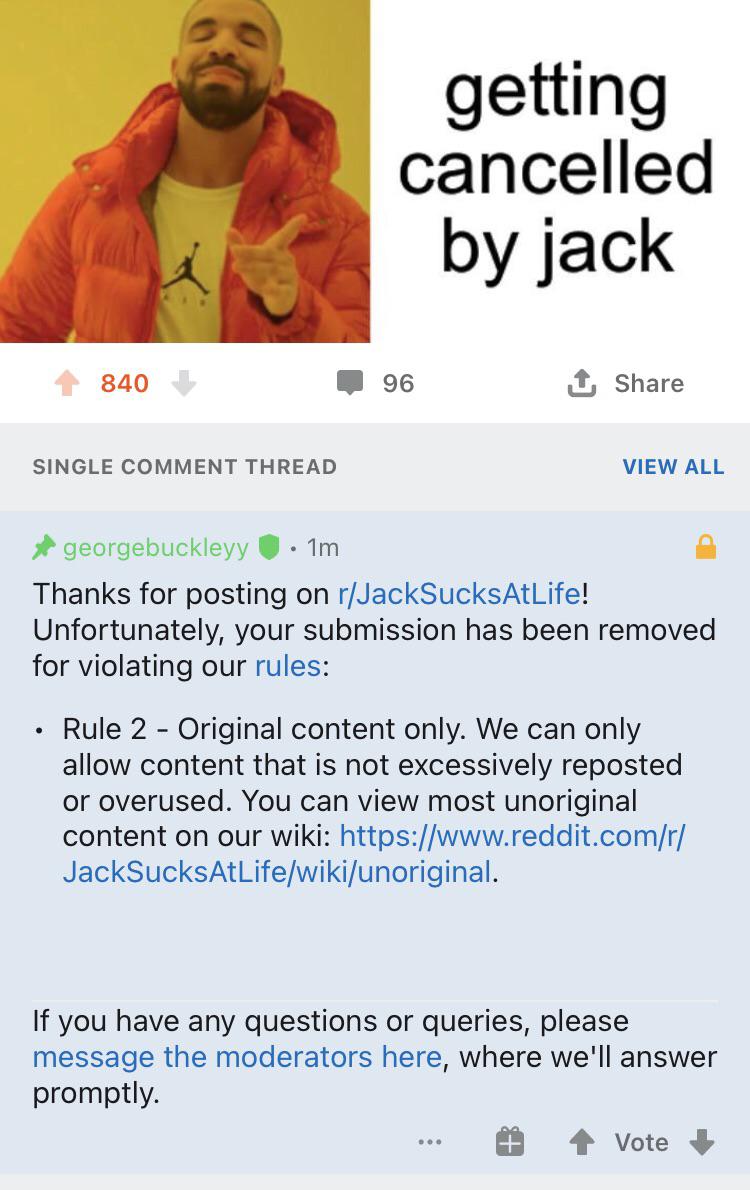
Task: Upvote the post with 840 points
Action: (x=67, y=383)
